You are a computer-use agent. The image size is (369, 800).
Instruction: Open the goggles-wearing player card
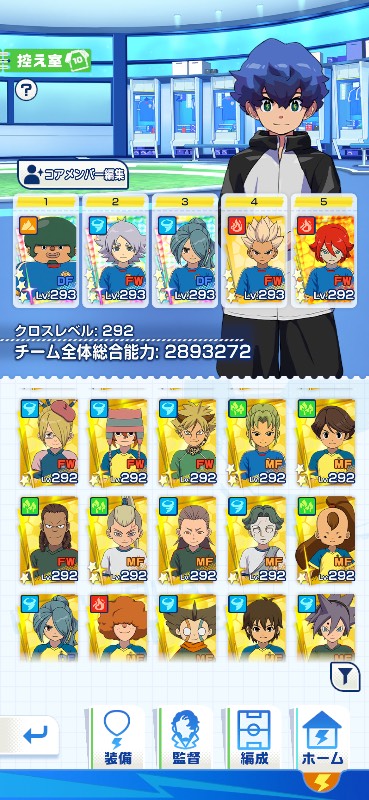click(x=187, y=628)
